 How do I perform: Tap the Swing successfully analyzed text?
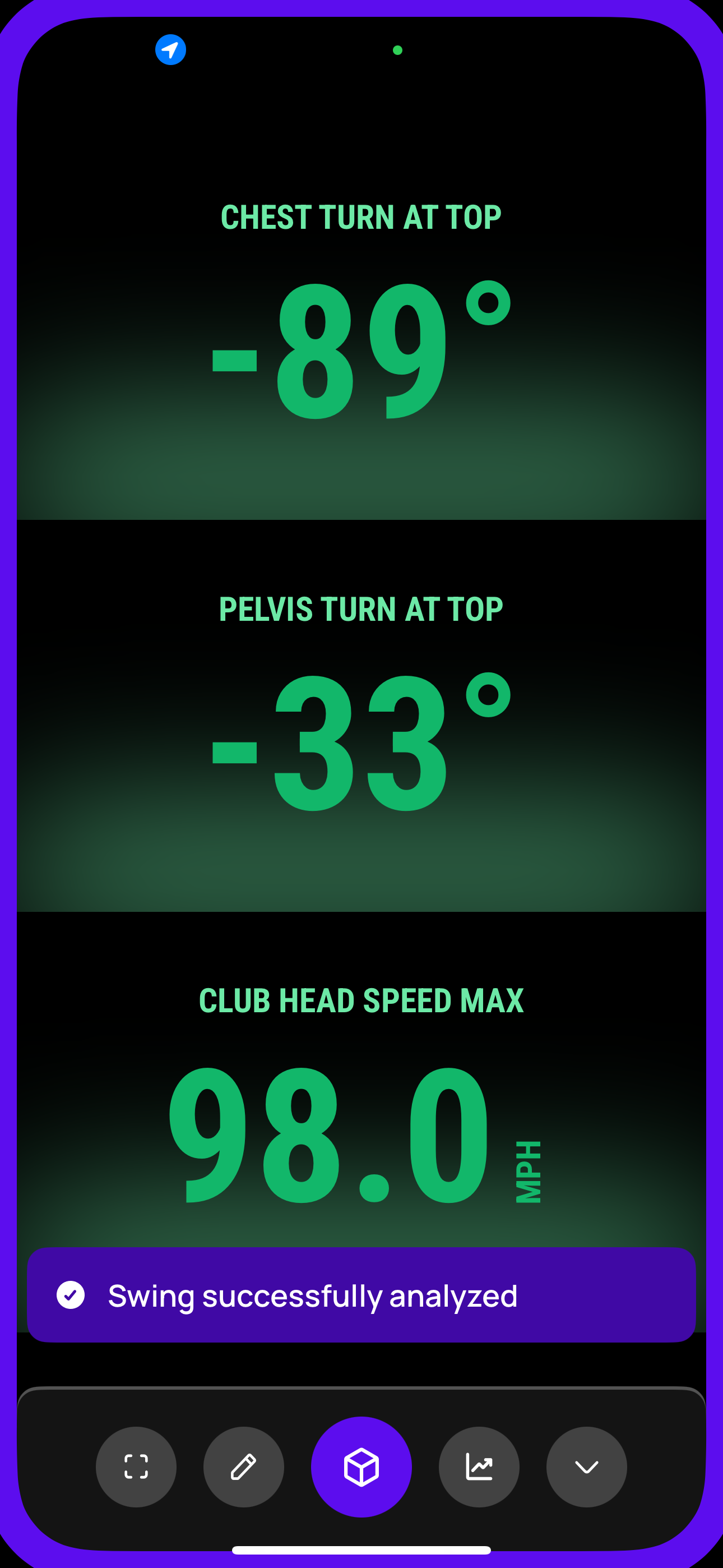coord(312,1296)
